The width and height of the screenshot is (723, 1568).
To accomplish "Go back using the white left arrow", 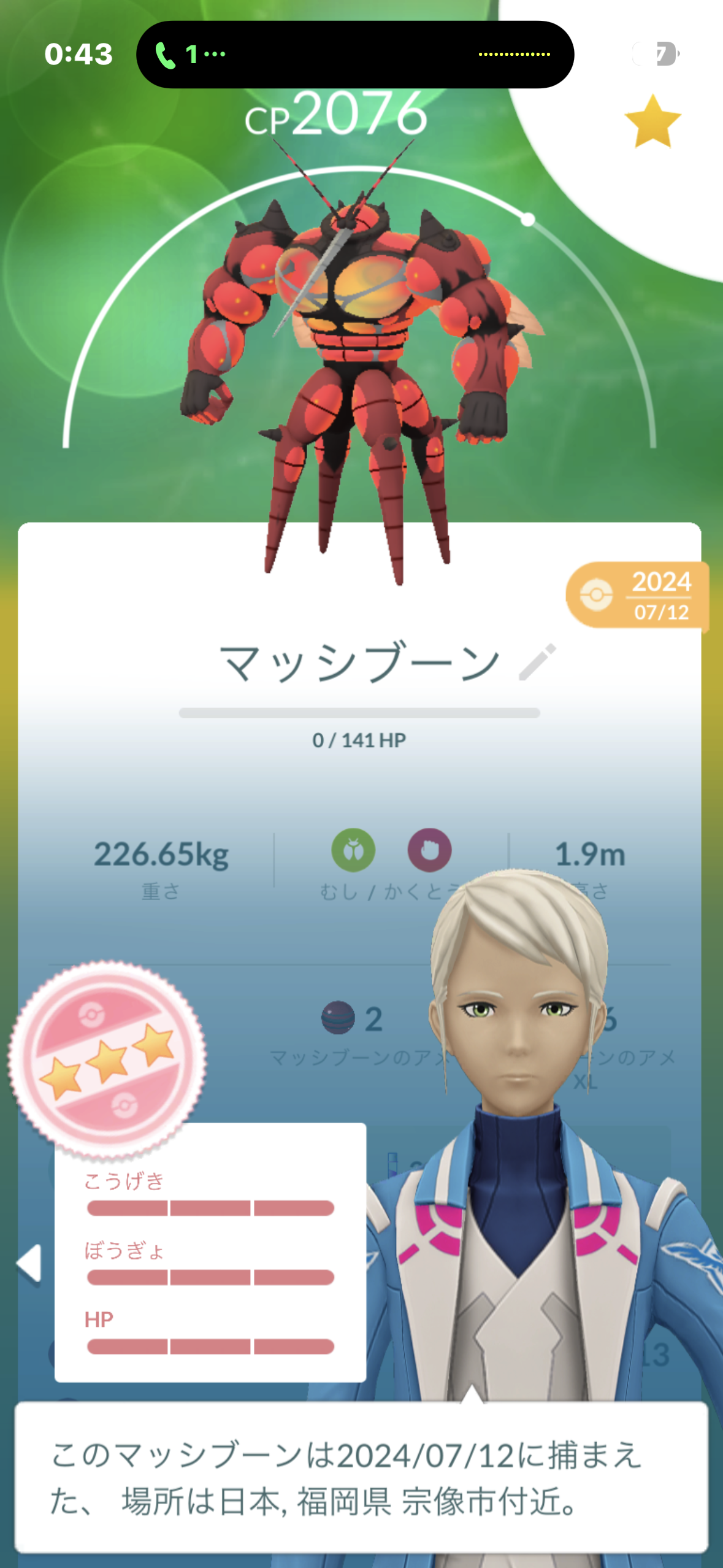I will 29,1263.
